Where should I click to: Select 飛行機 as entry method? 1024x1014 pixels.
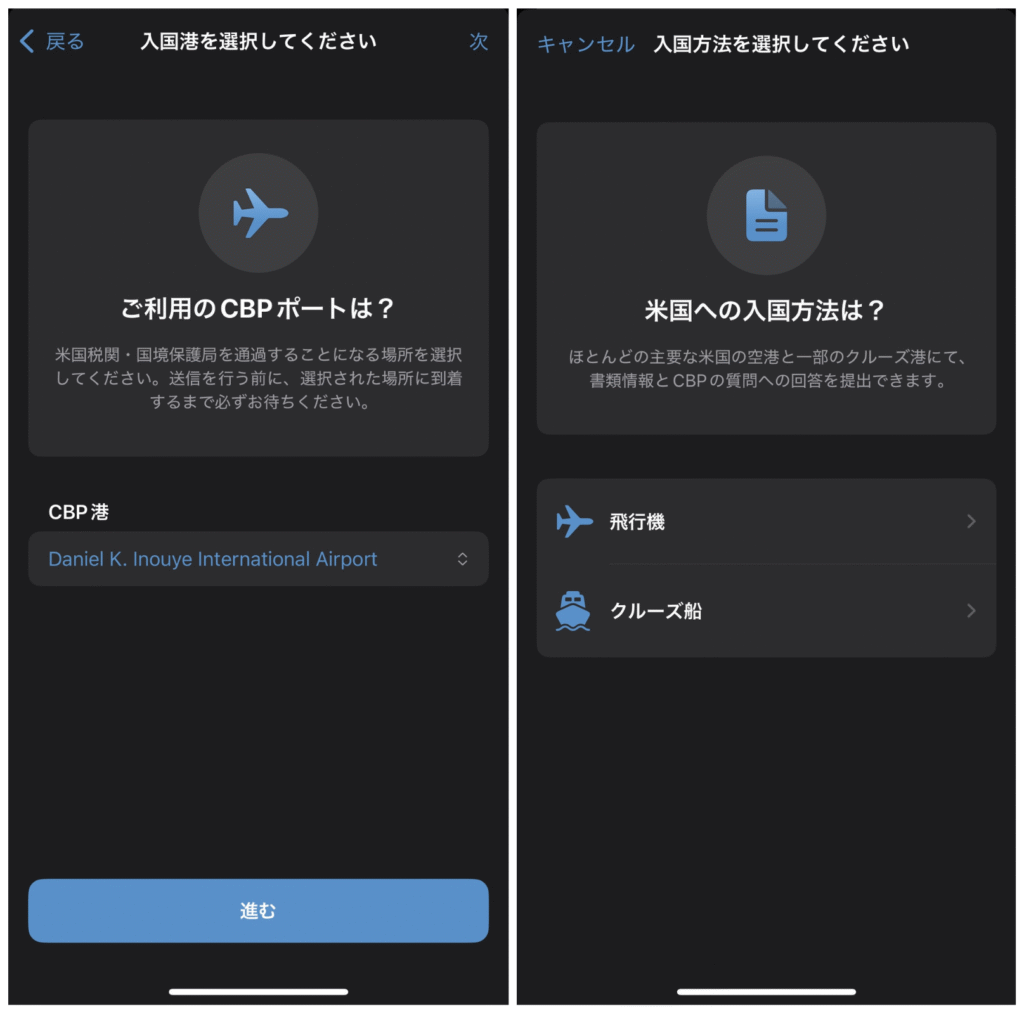(766, 522)
